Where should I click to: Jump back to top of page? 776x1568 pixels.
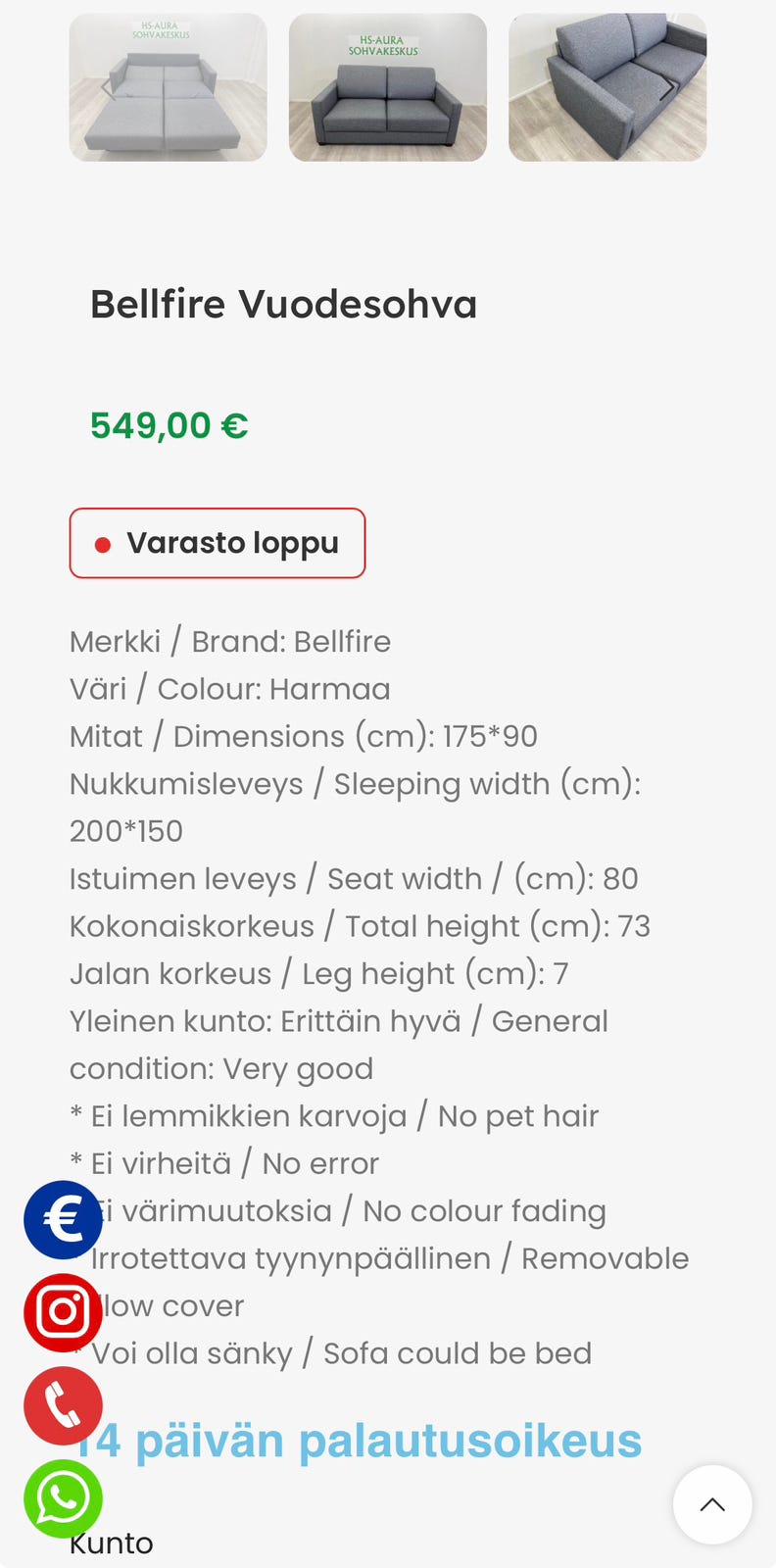(712, 1504)
